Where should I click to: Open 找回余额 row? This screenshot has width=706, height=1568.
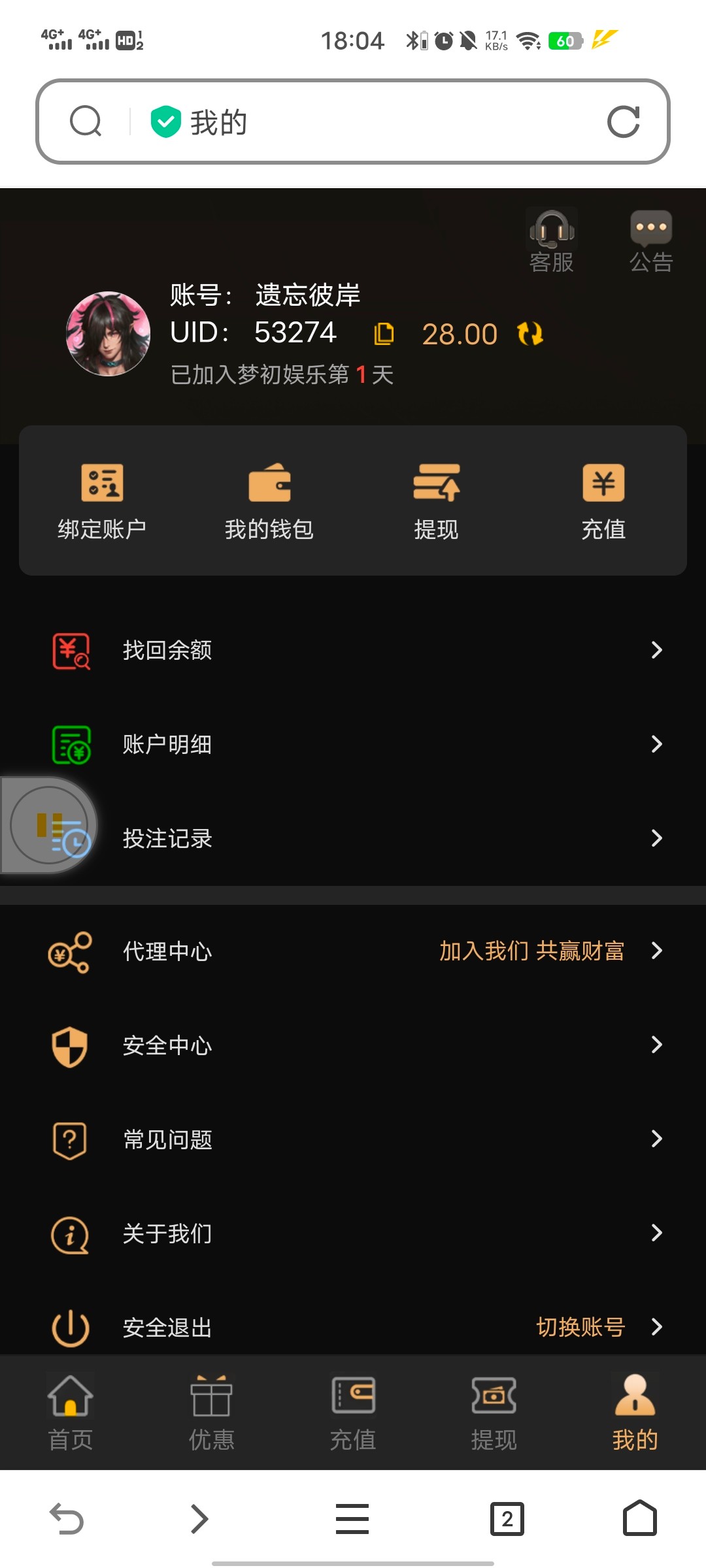[x=353, y=651]
